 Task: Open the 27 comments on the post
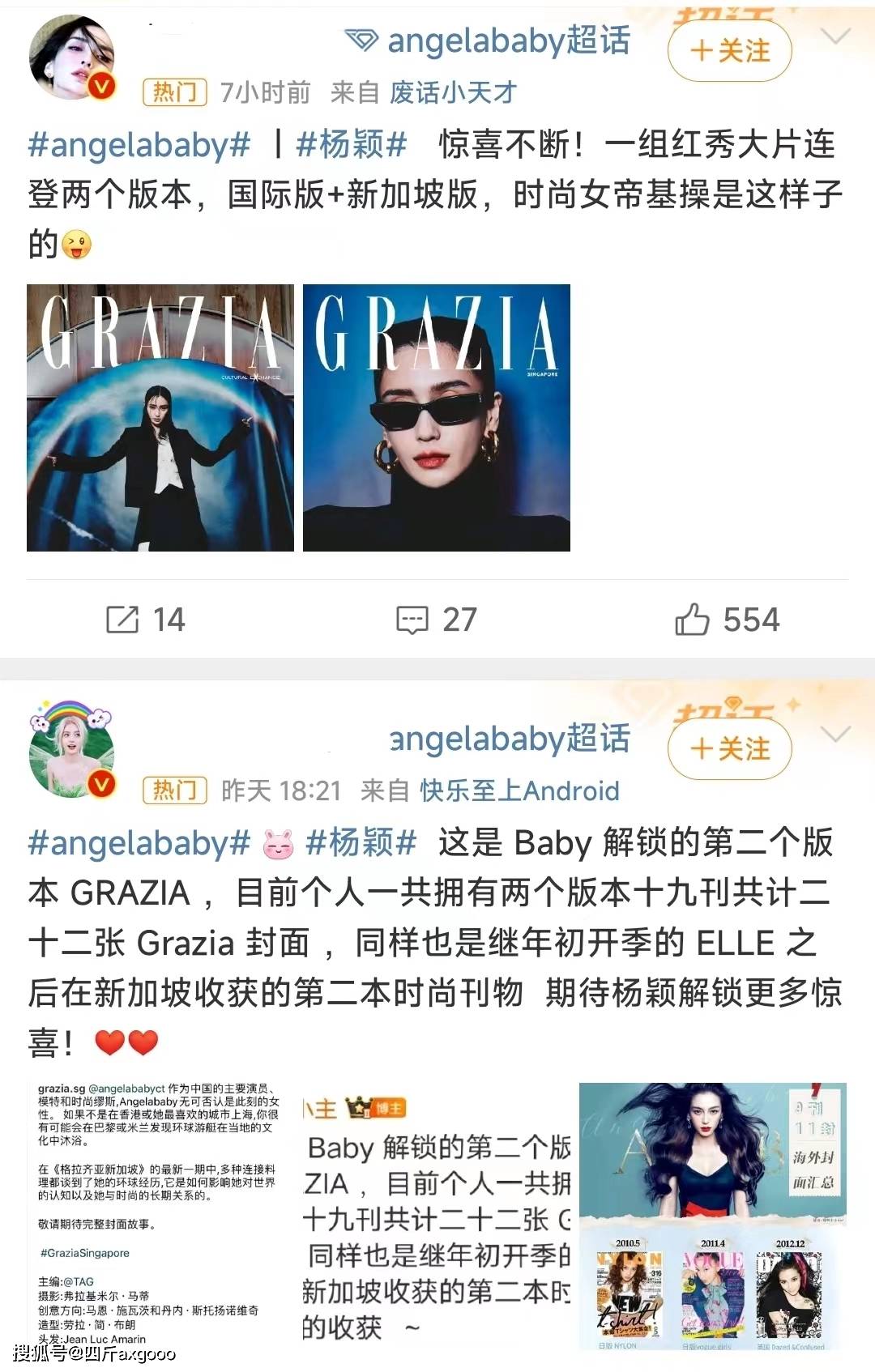437,620
